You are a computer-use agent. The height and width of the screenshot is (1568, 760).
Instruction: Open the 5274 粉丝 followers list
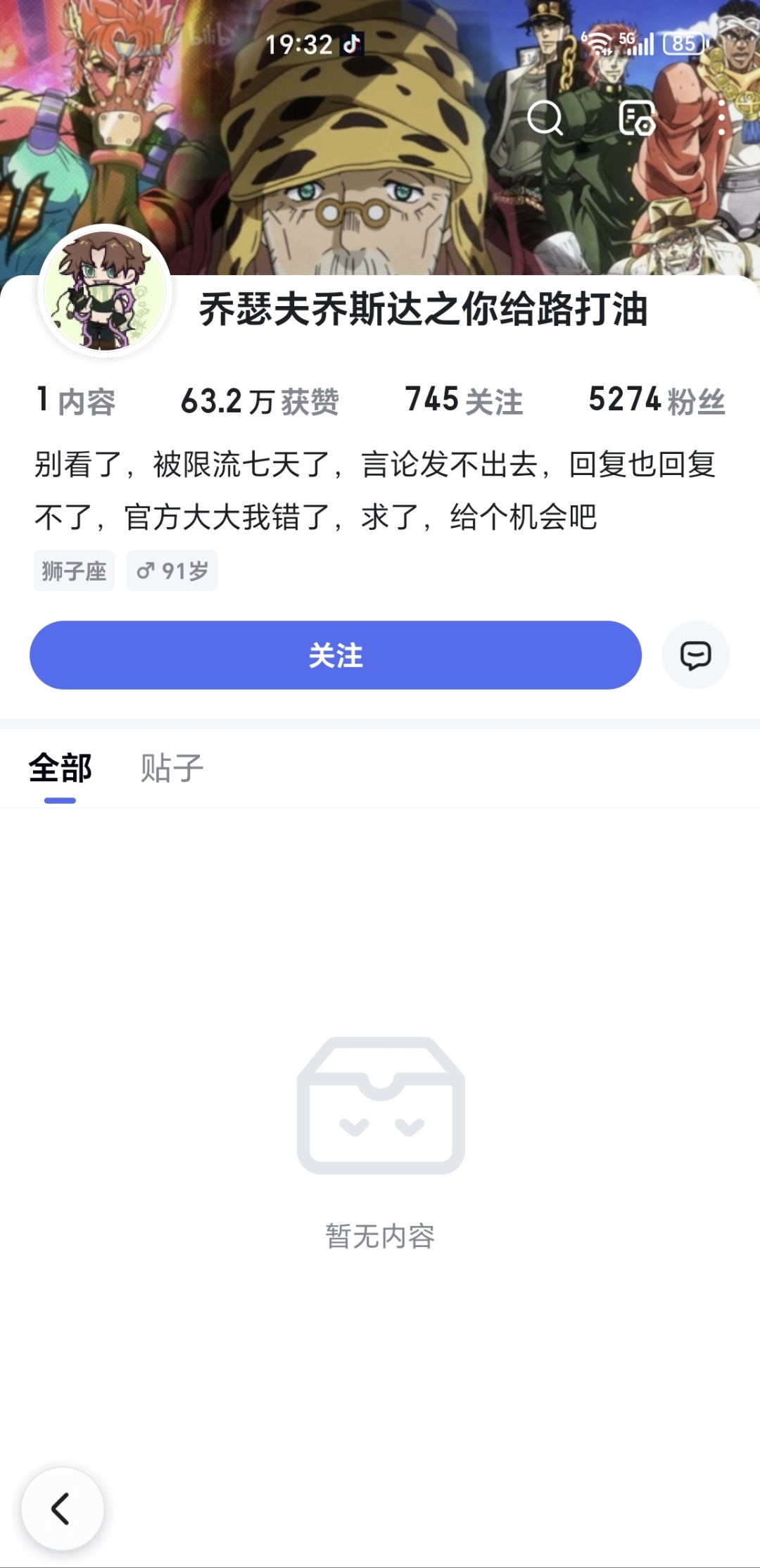[x=656, y=400]
